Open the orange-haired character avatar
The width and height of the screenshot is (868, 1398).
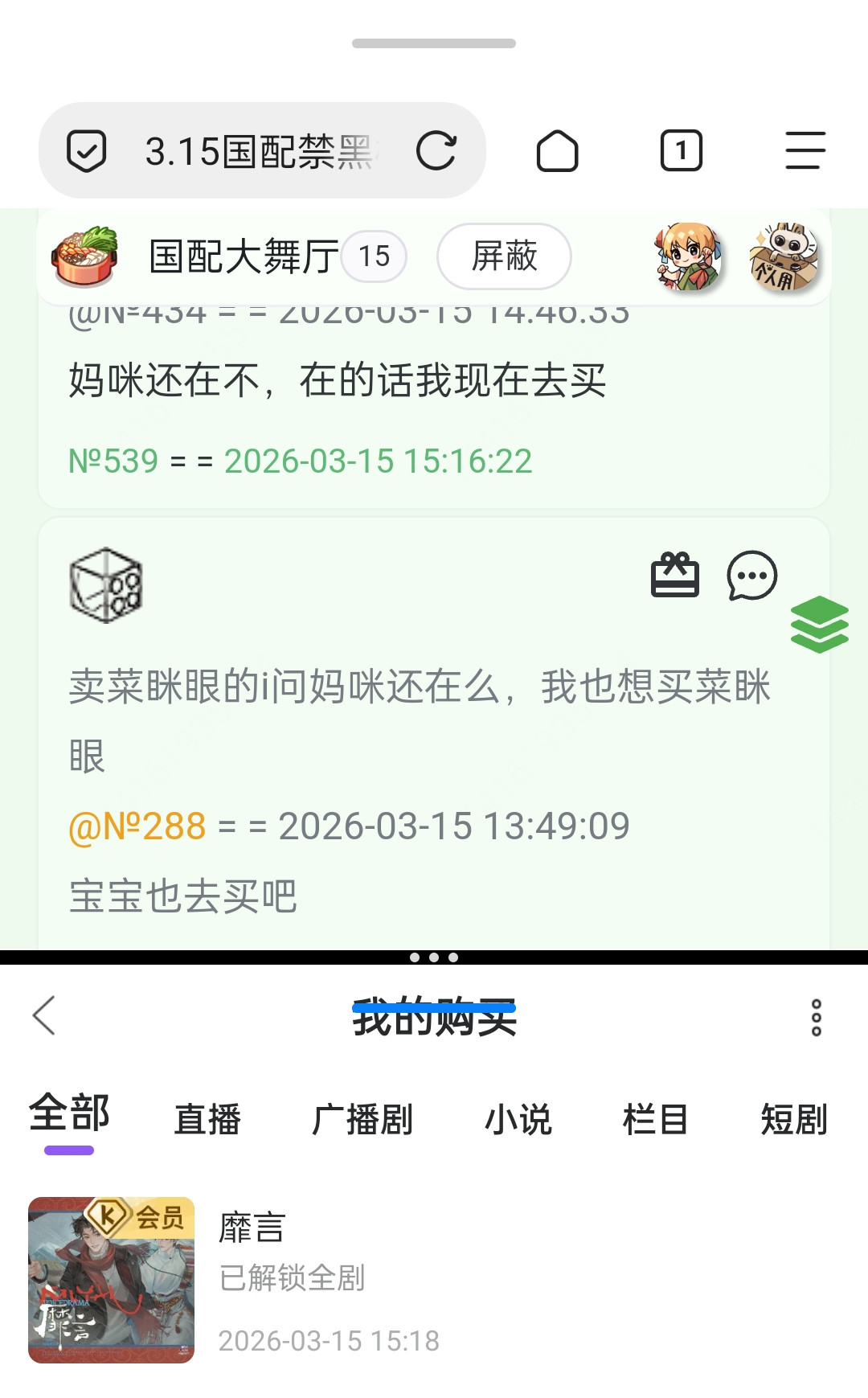[x=688, y=256]
